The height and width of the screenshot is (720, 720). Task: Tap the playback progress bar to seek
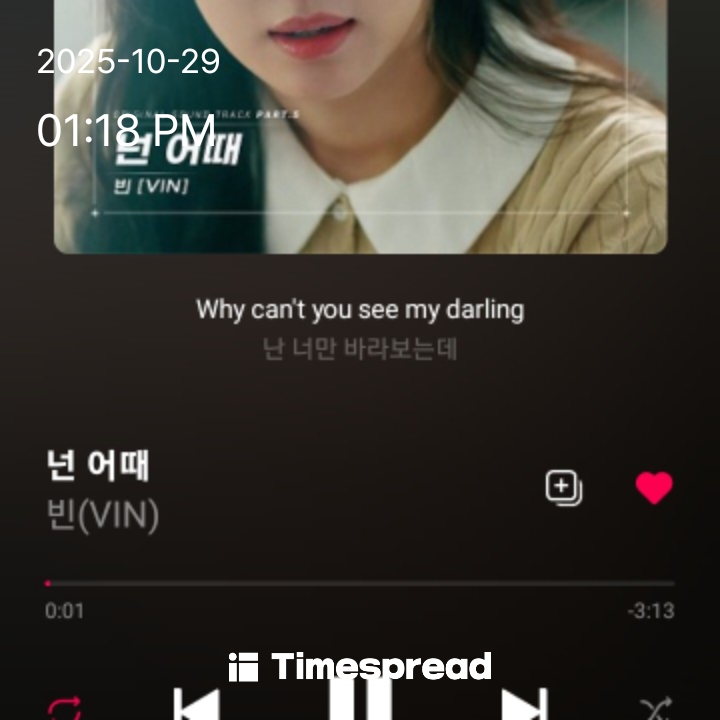coord(360,583)
